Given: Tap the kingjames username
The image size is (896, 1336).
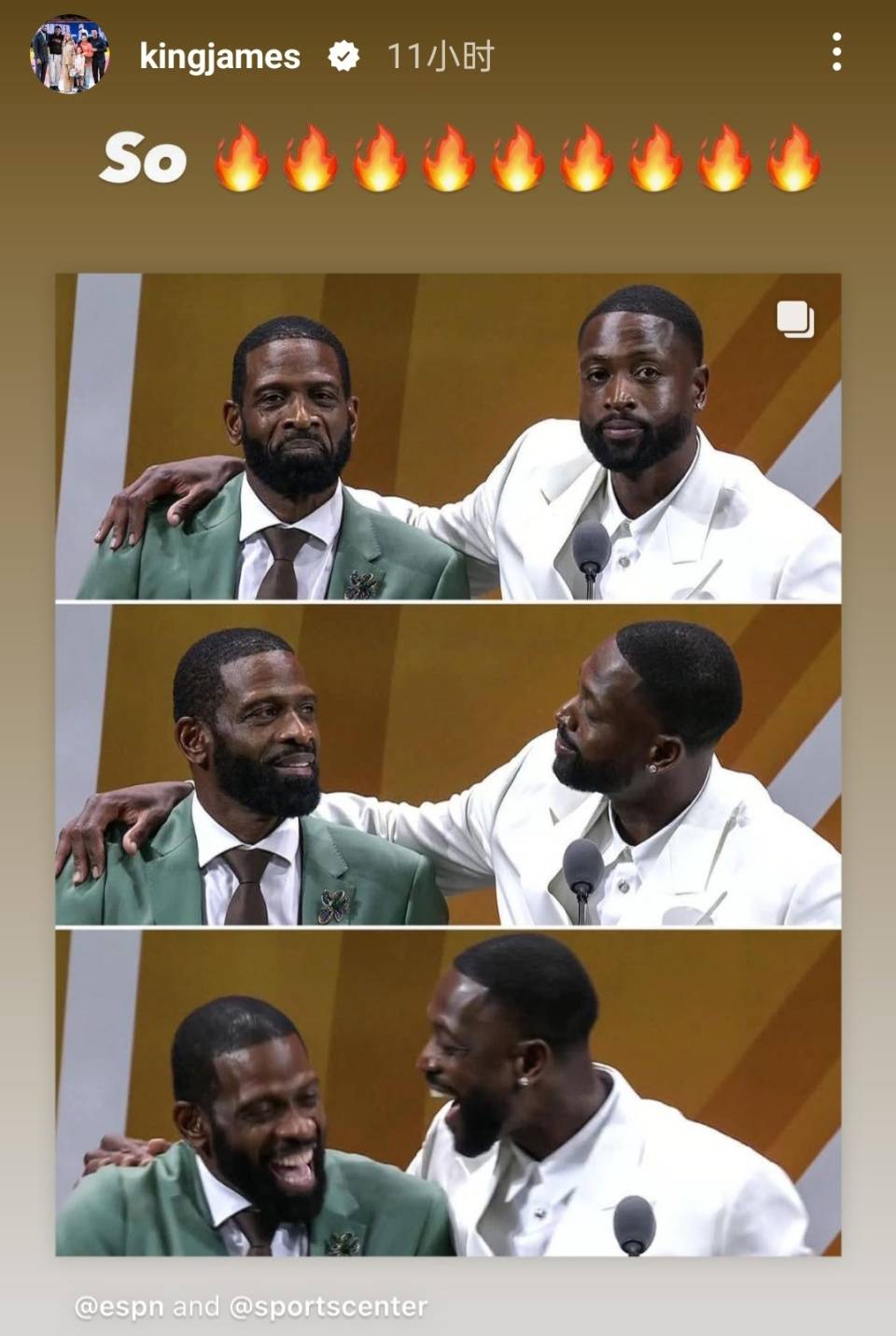Looking at the screenshot, I should click(219, 57).
